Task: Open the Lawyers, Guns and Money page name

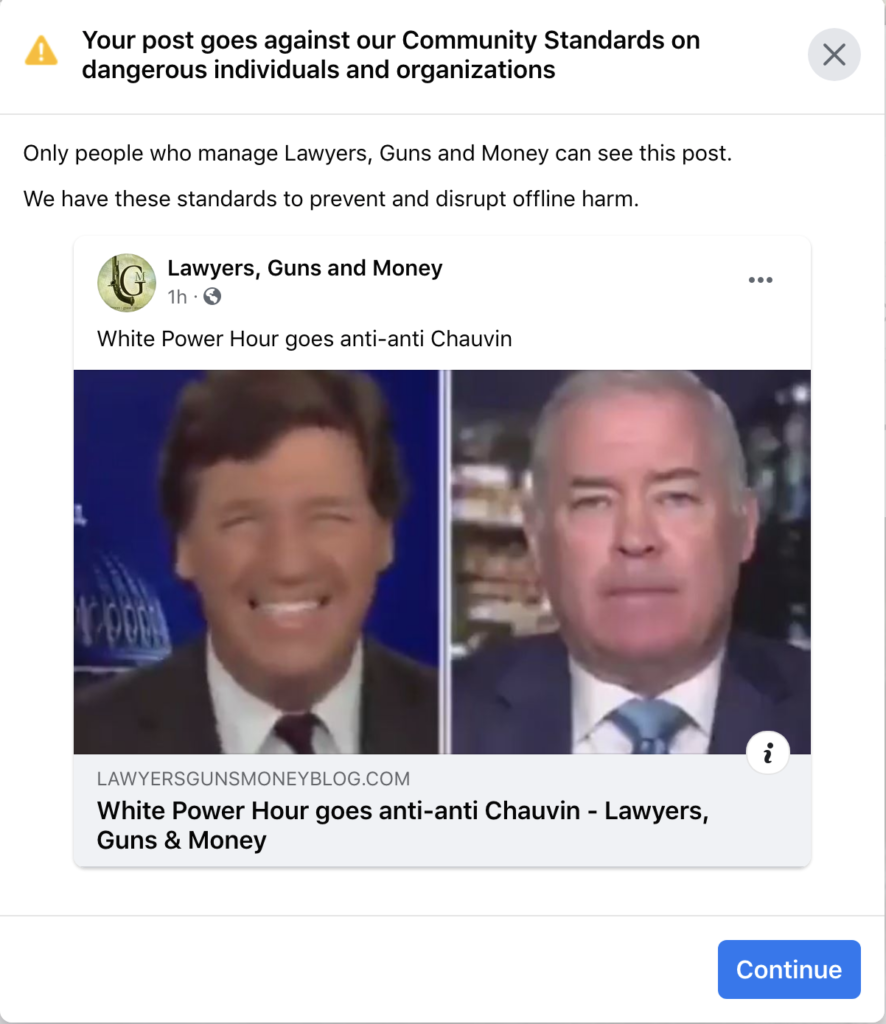Action: pos(305,268)
